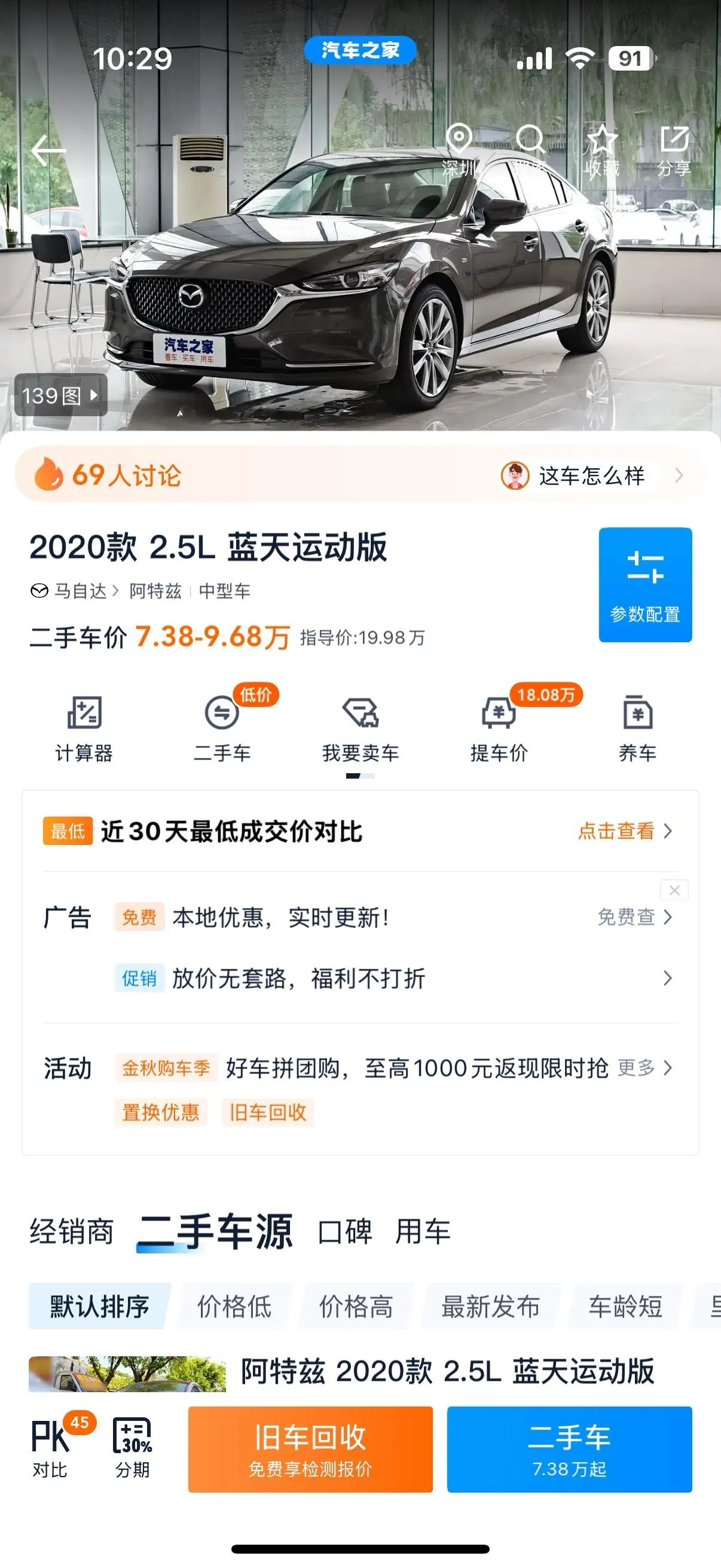The height and width of the screenshot is (1568, 721).
Task: Tap the 收藏 star icon
Action: pos(602,150)
